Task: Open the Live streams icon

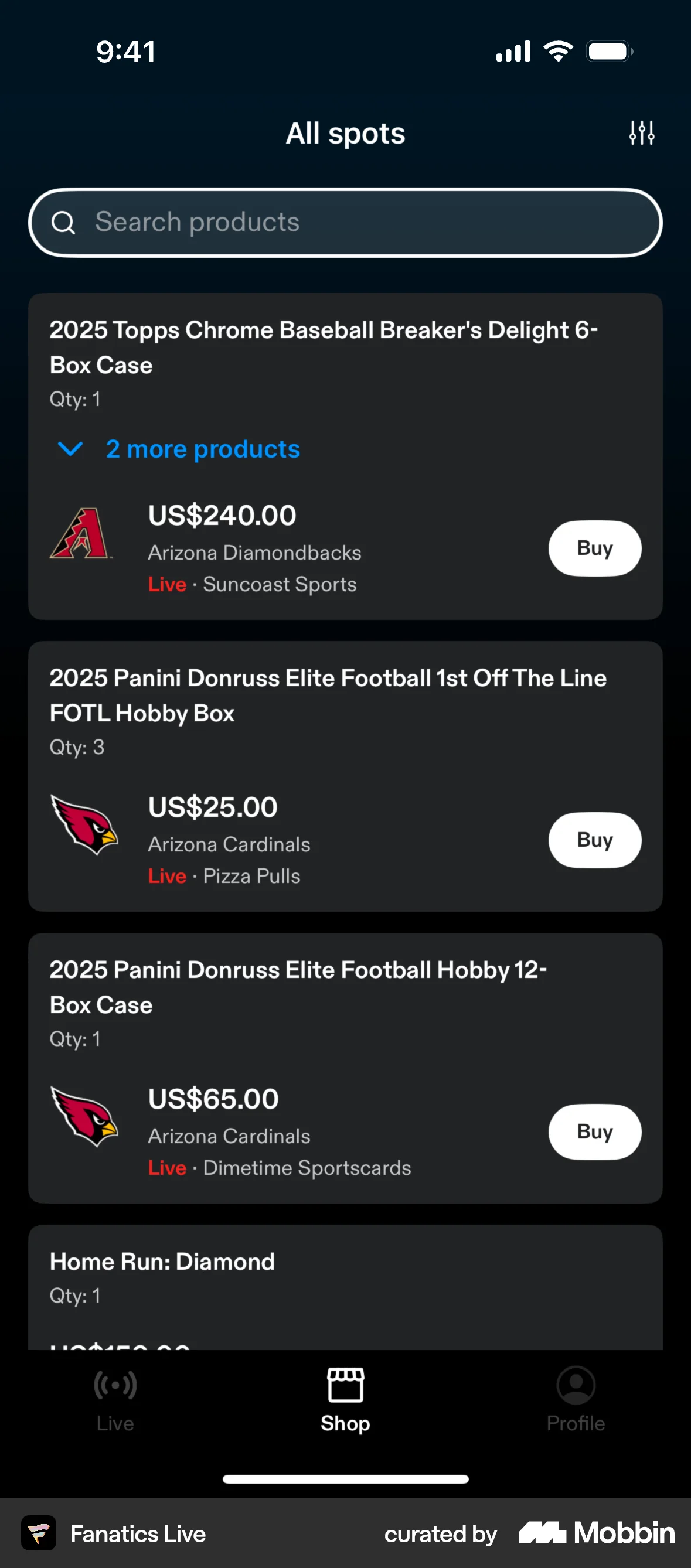Action: pos(115,1384)
